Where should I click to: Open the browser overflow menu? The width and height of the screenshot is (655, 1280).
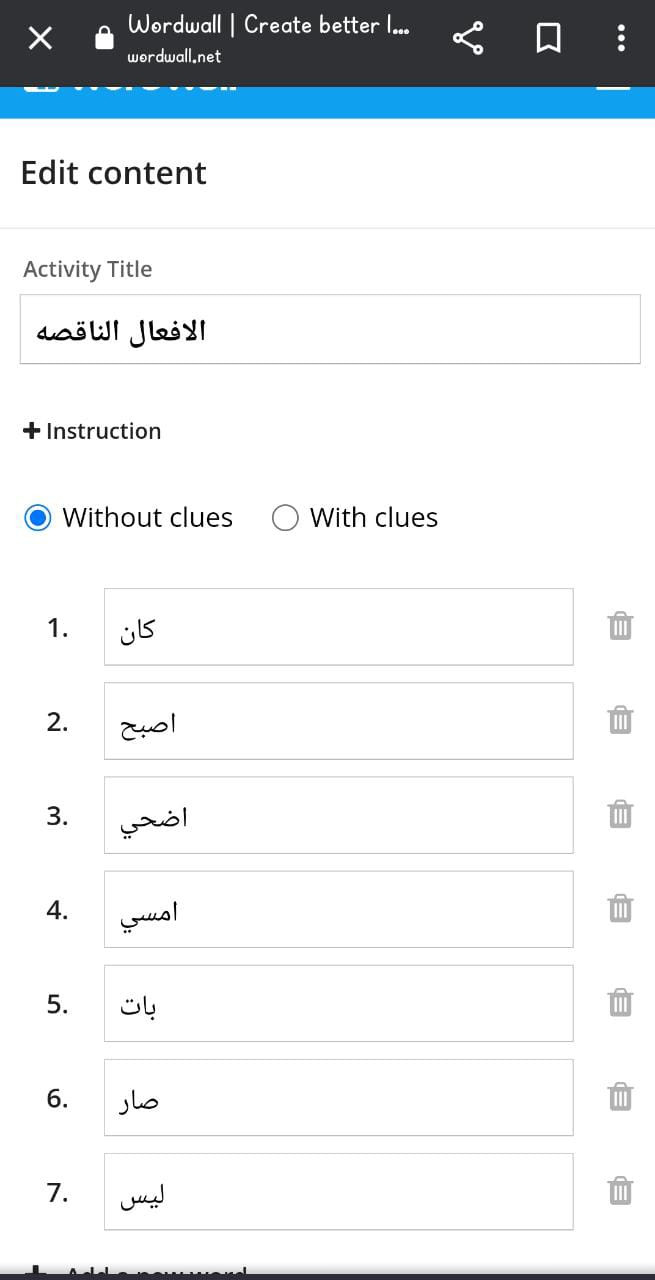click(x=621, y=39)
